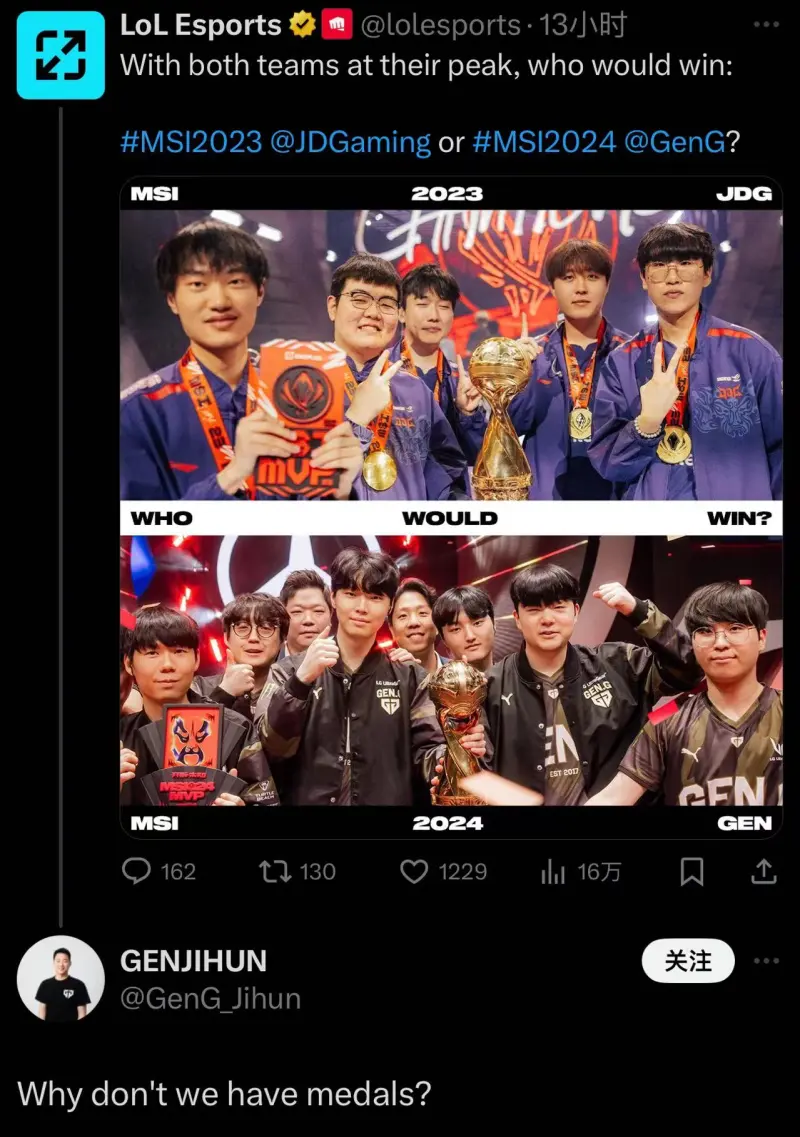
Task: Bookmark the tweet with the bookmark icon
Action: (690, 871)
